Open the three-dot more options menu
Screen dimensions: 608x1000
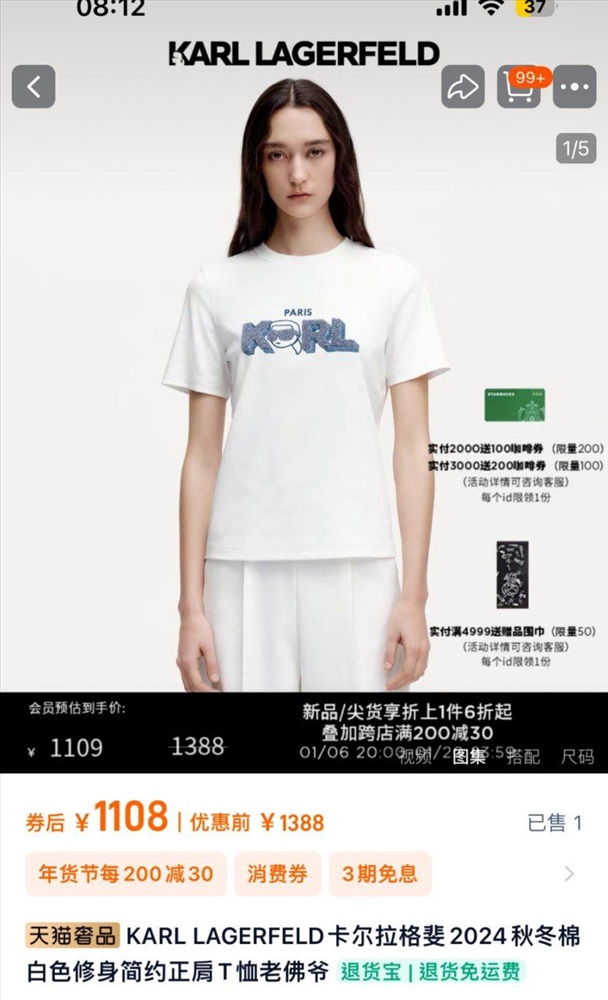574,87
